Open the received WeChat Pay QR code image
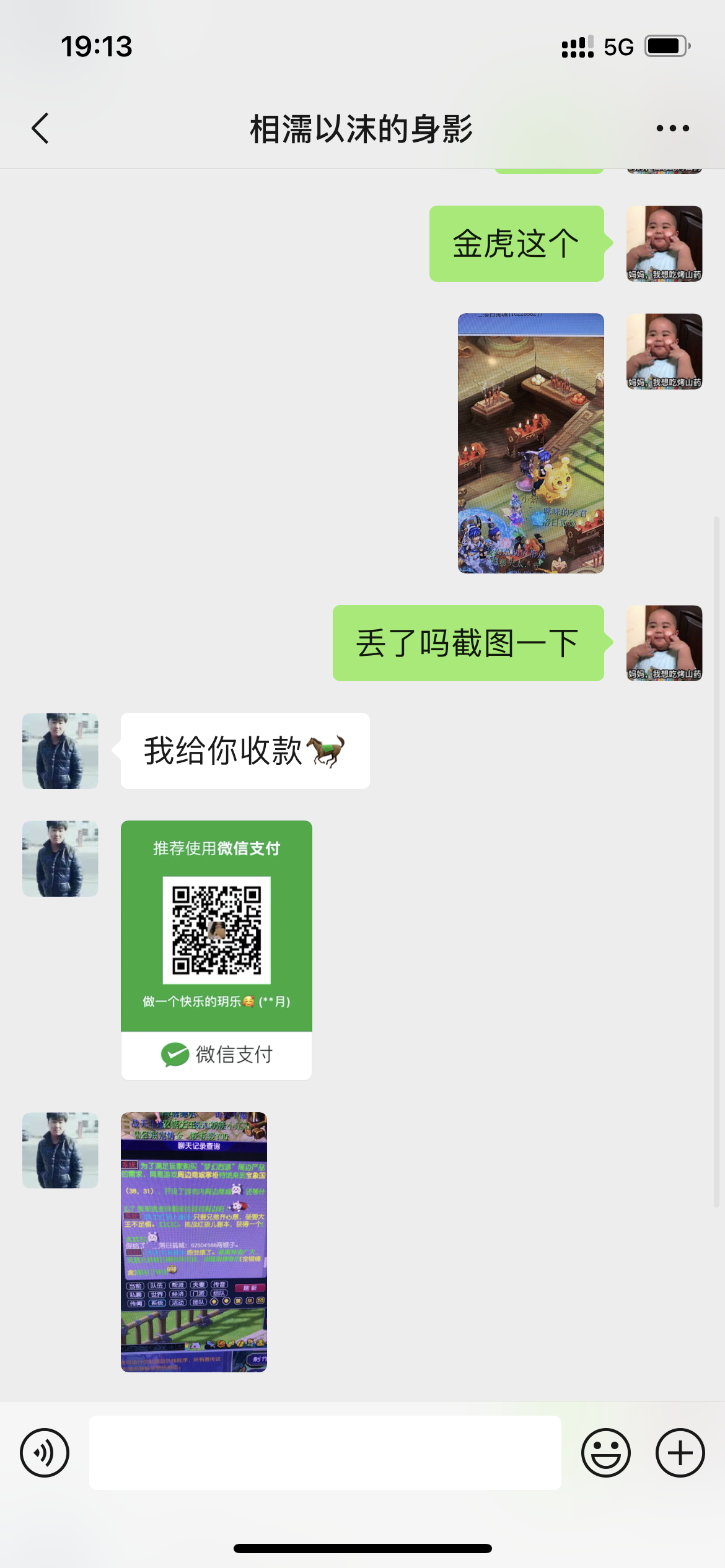 (216, 949)
